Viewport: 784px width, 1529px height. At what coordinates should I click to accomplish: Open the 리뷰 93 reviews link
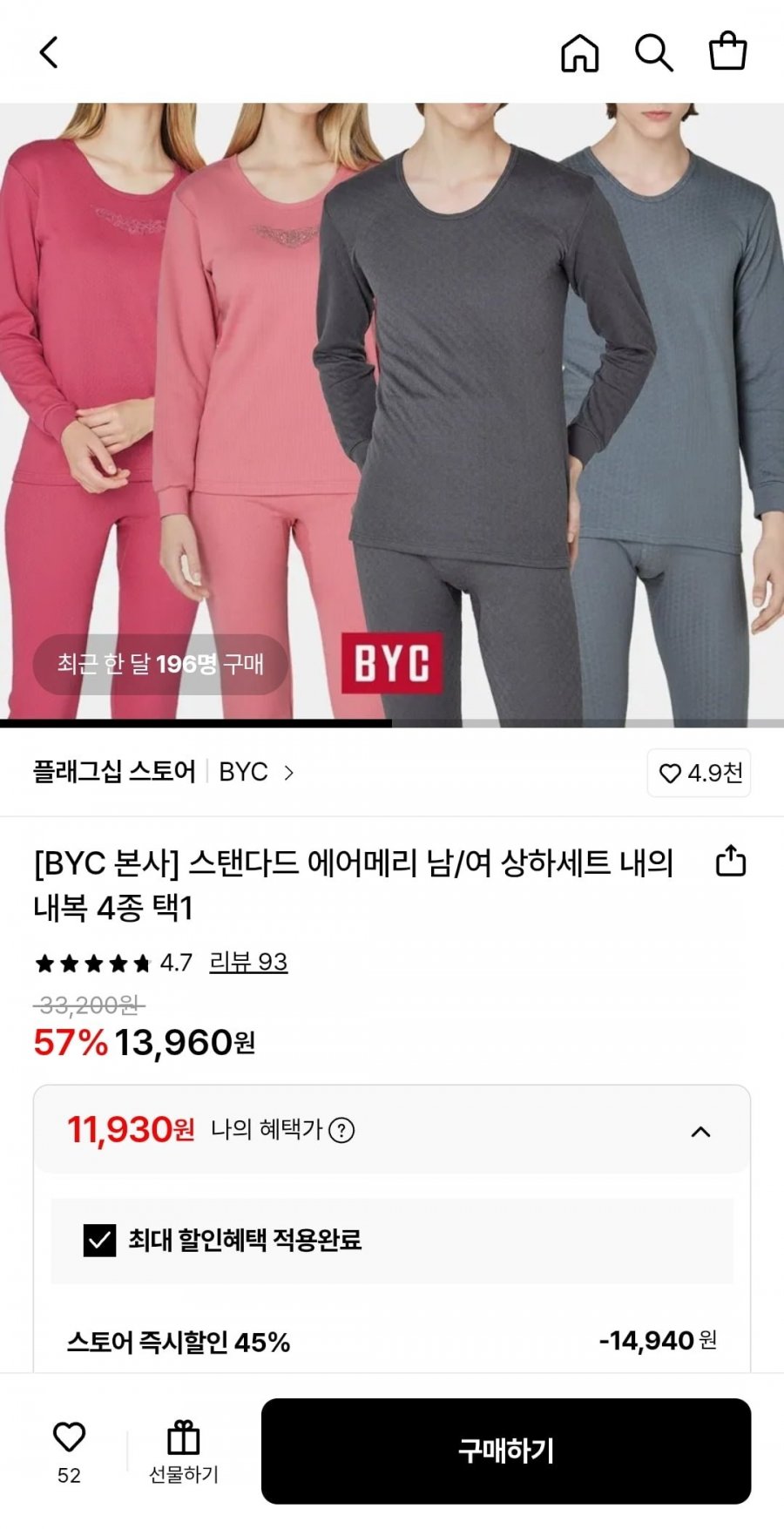pos(248,963)
